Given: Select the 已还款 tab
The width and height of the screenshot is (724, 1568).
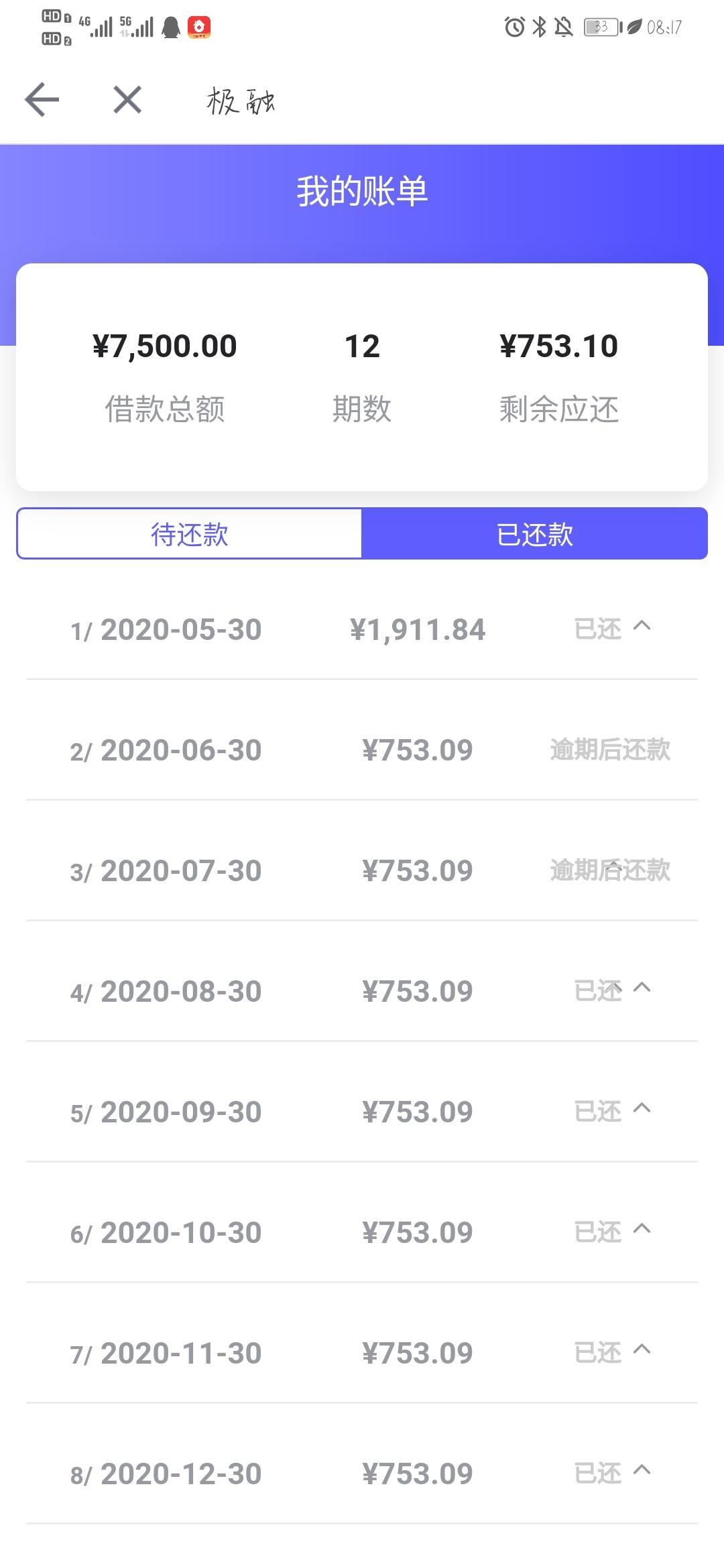Looking at the screenshot, I should tap(534, 533).
